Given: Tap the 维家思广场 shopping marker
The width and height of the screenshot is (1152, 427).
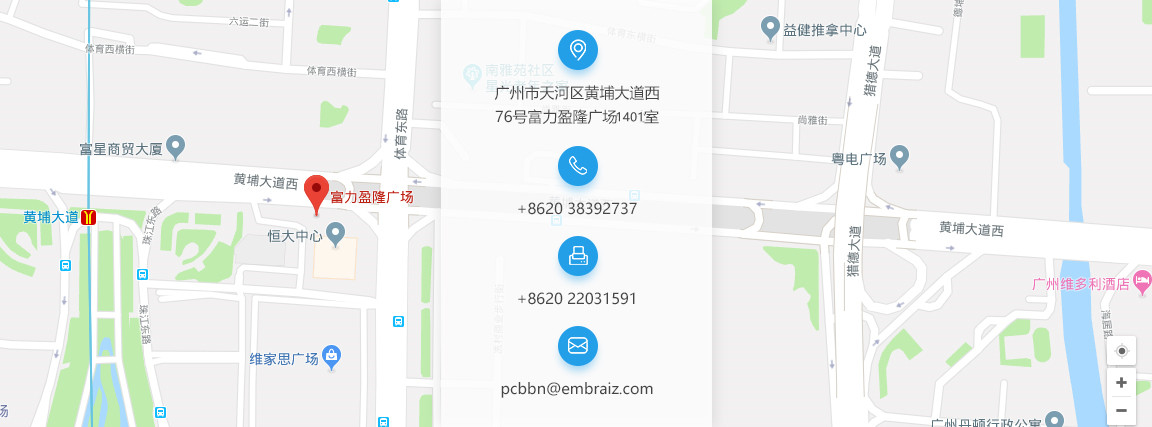Looking at the screenshot, I should pos(332,355).
